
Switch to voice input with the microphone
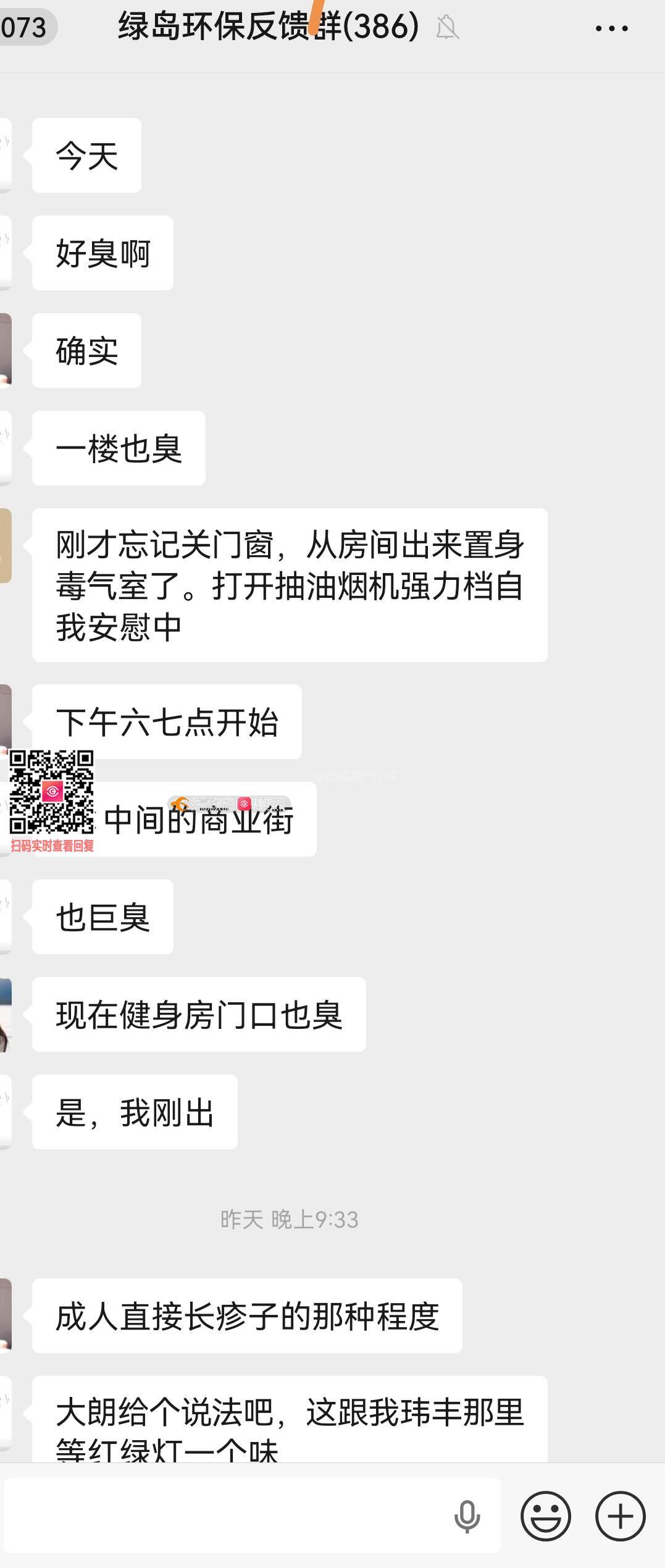tap(467, 1516)
